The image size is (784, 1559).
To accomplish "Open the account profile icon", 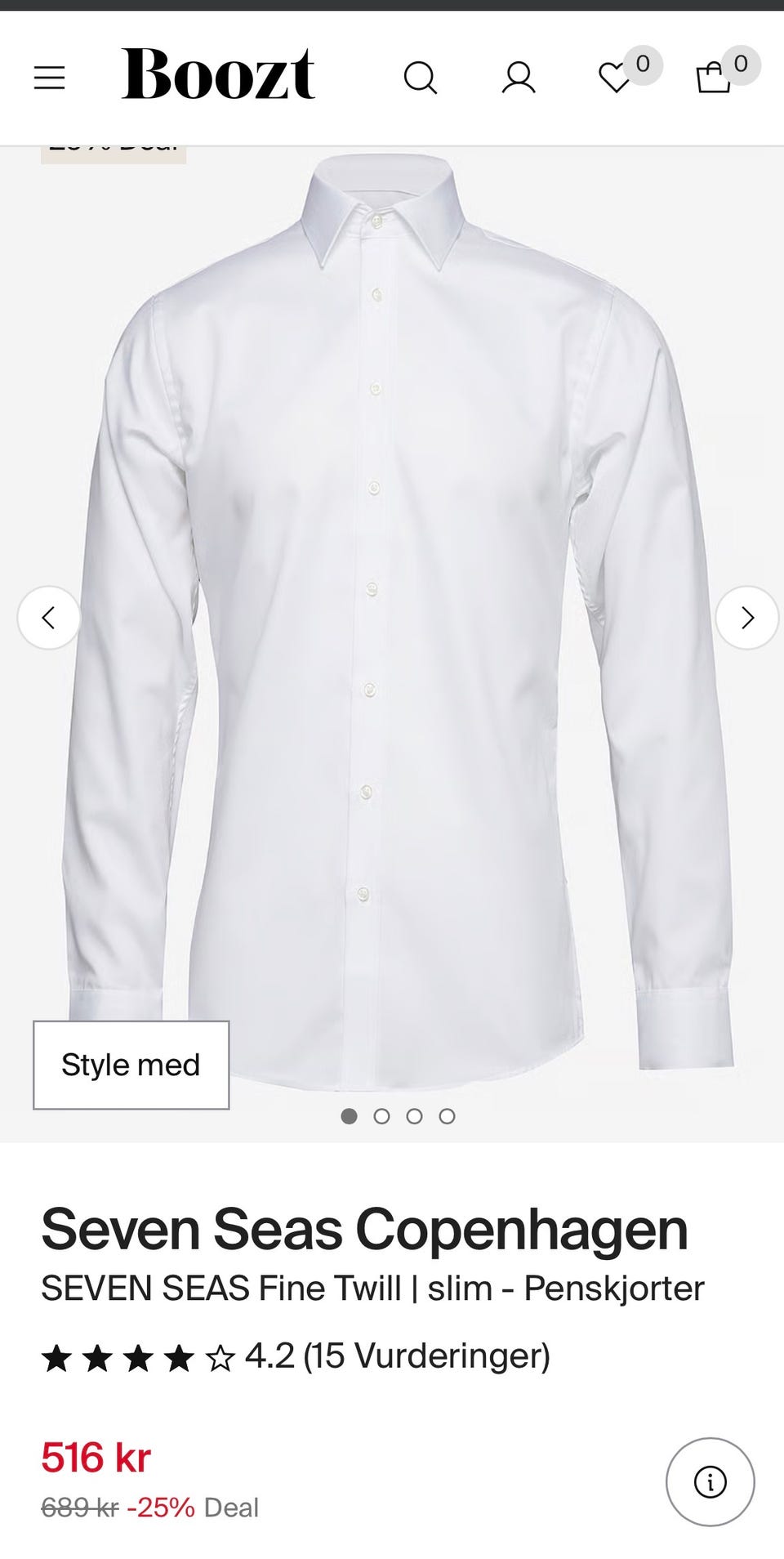I will click(519, 78).
